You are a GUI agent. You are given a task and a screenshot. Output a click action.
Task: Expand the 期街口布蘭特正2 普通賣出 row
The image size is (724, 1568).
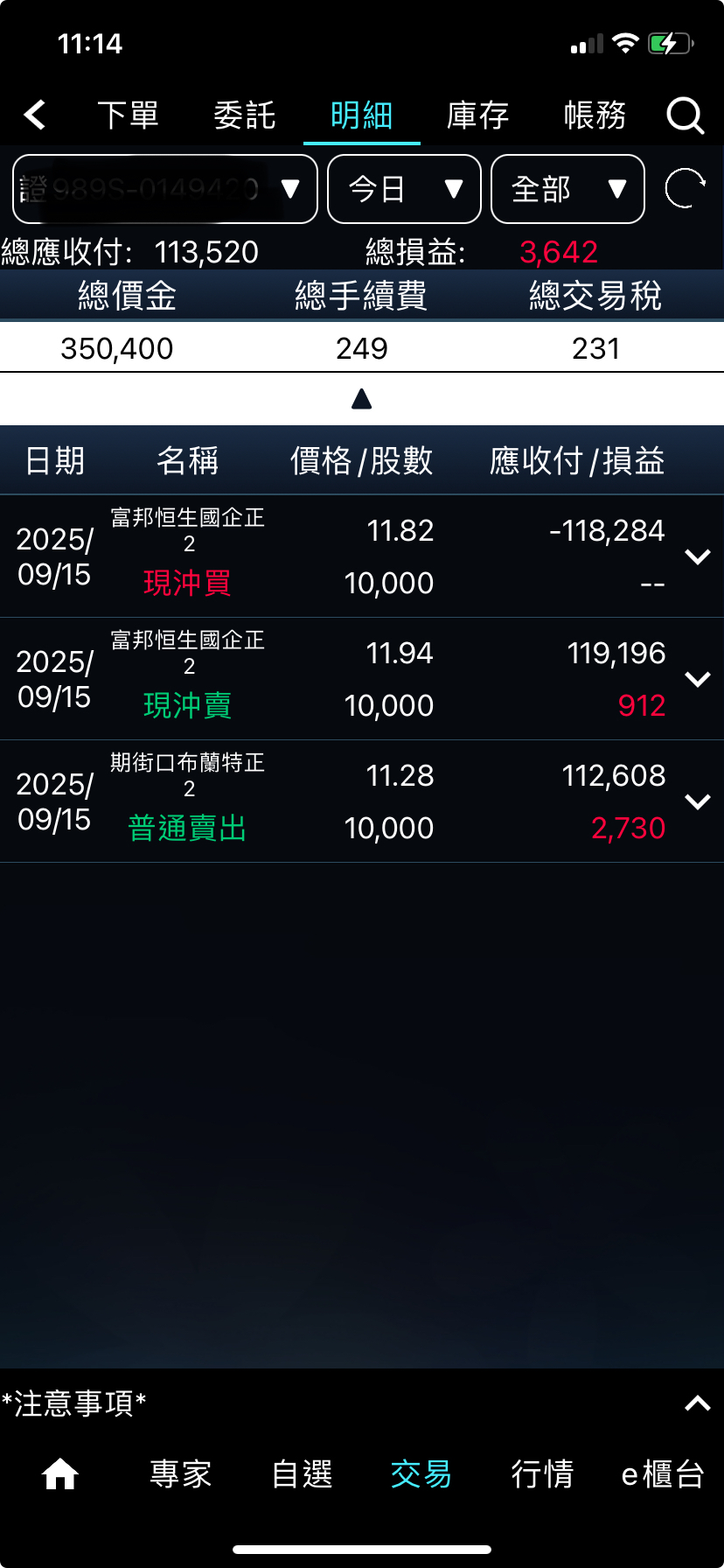[697, 801]
